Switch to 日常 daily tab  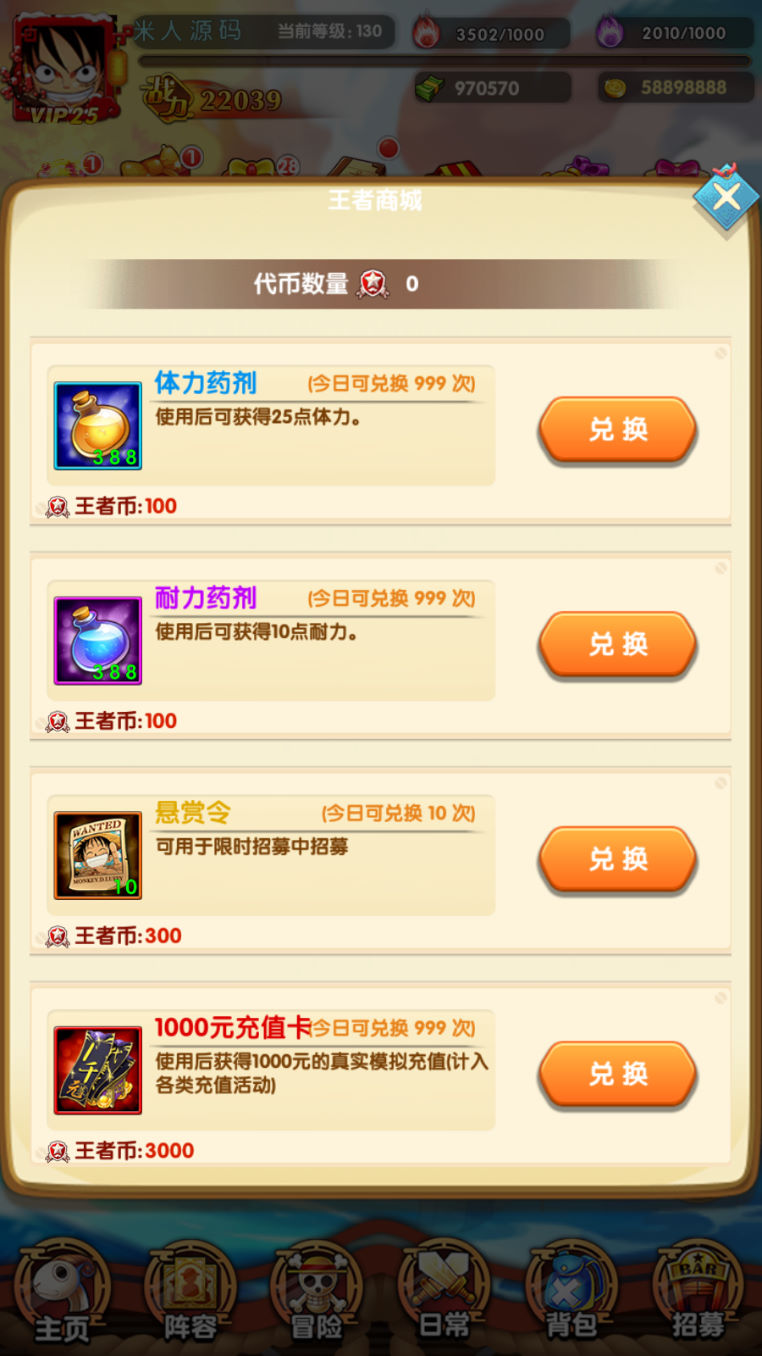point(444,1297)
